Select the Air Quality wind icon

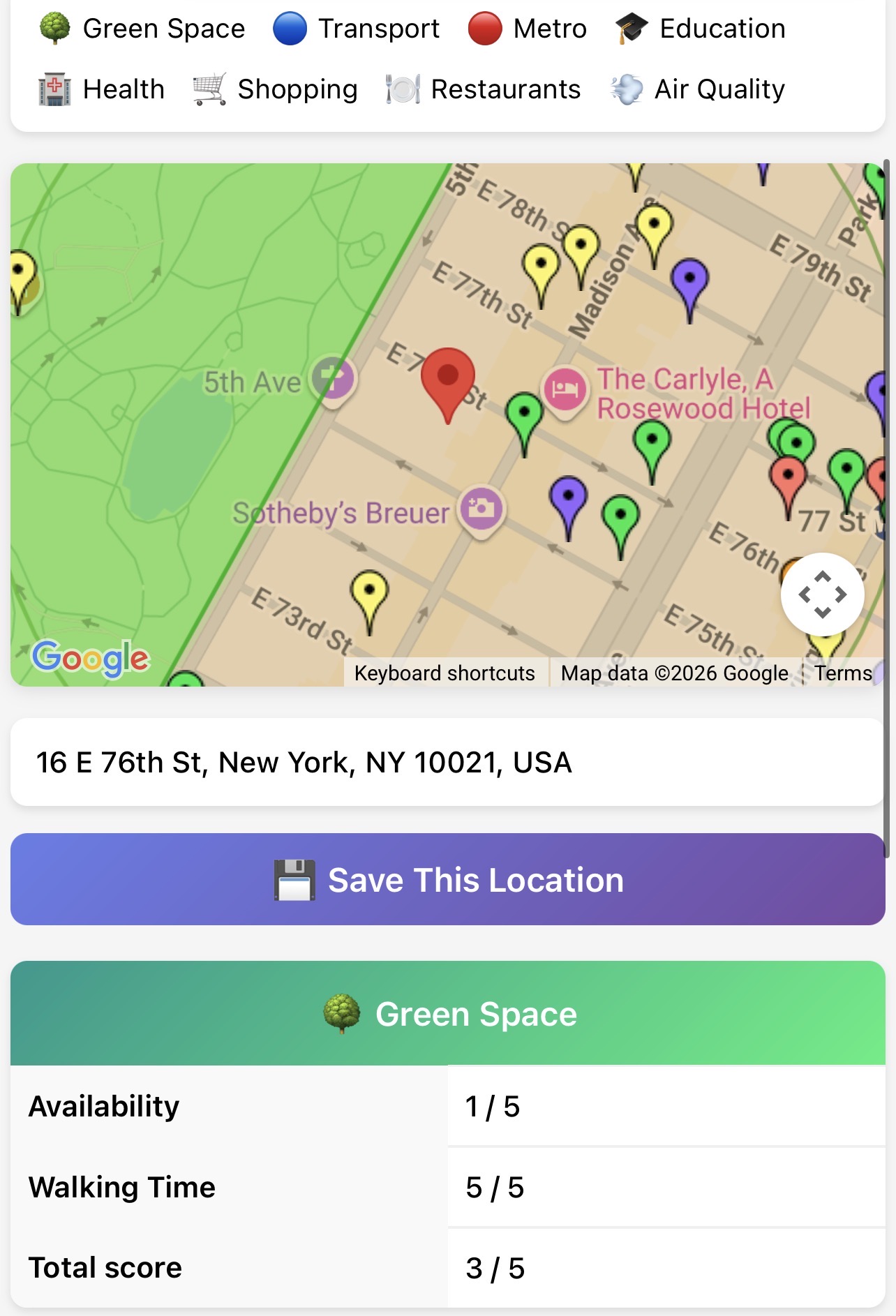pos(629,89)
